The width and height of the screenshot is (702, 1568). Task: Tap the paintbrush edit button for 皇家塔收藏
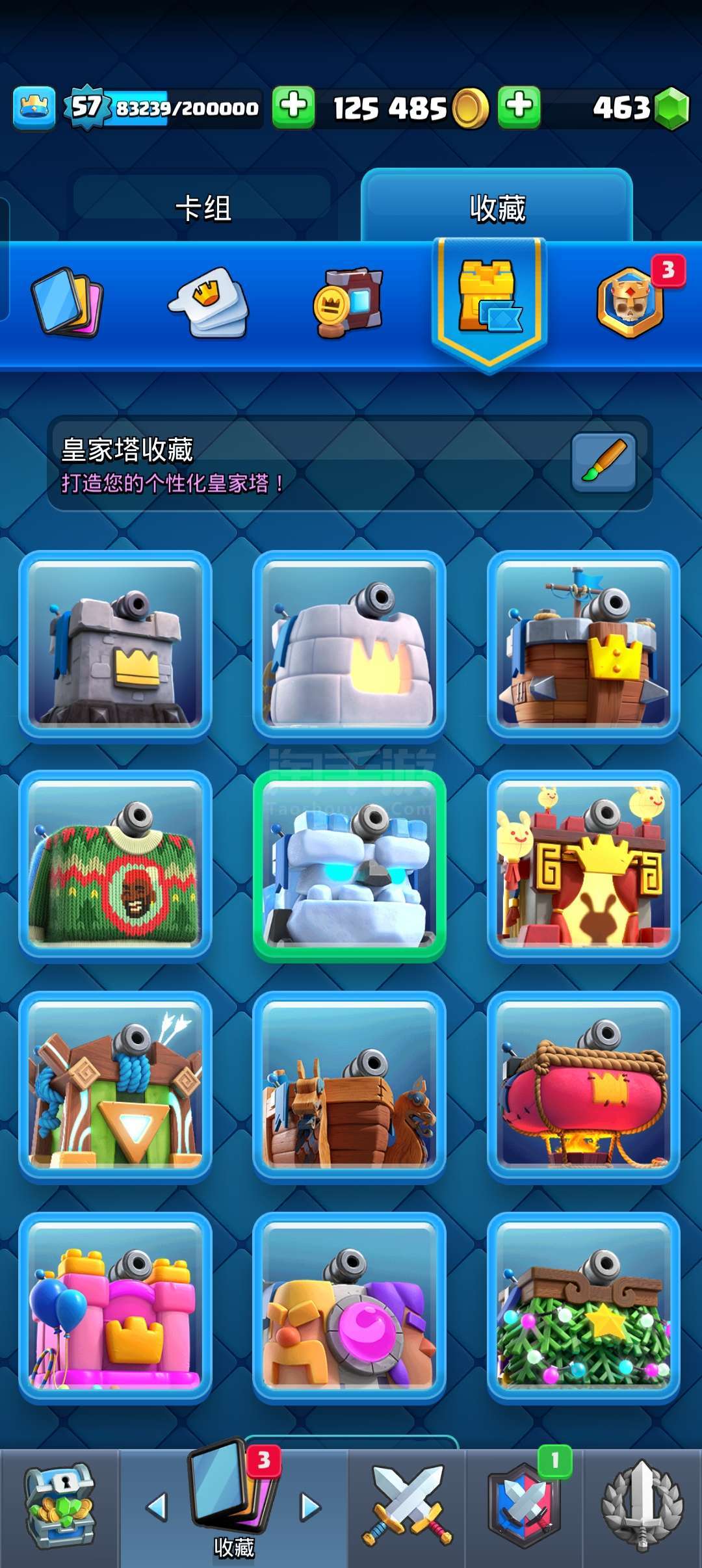click(x=603, y=462)
